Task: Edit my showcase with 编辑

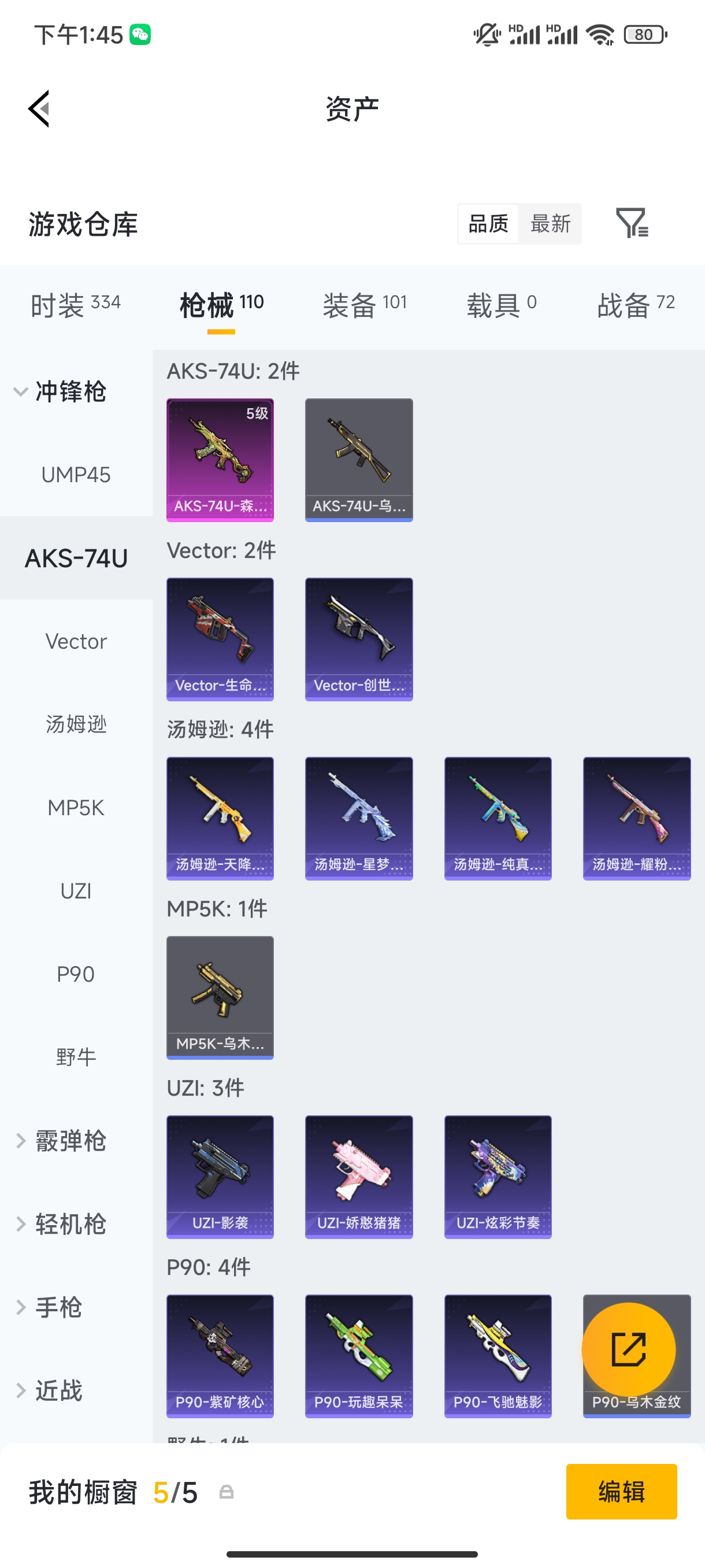Action: pos(621,1491)
